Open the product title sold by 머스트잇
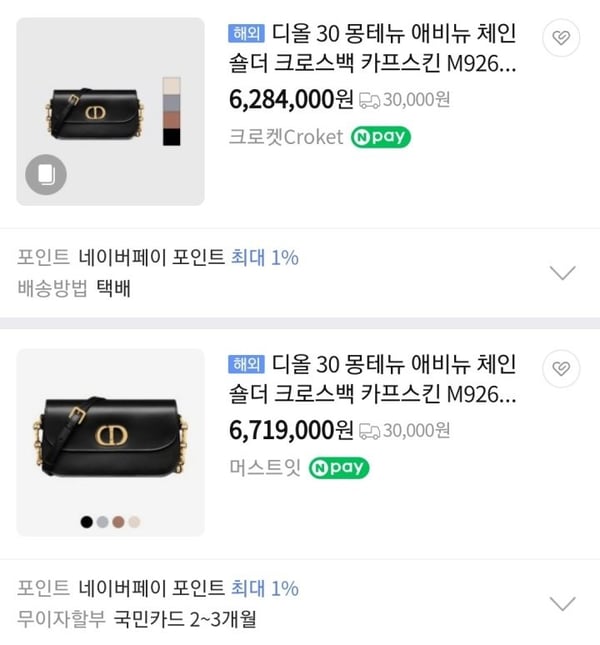 [x=373, y=378]
